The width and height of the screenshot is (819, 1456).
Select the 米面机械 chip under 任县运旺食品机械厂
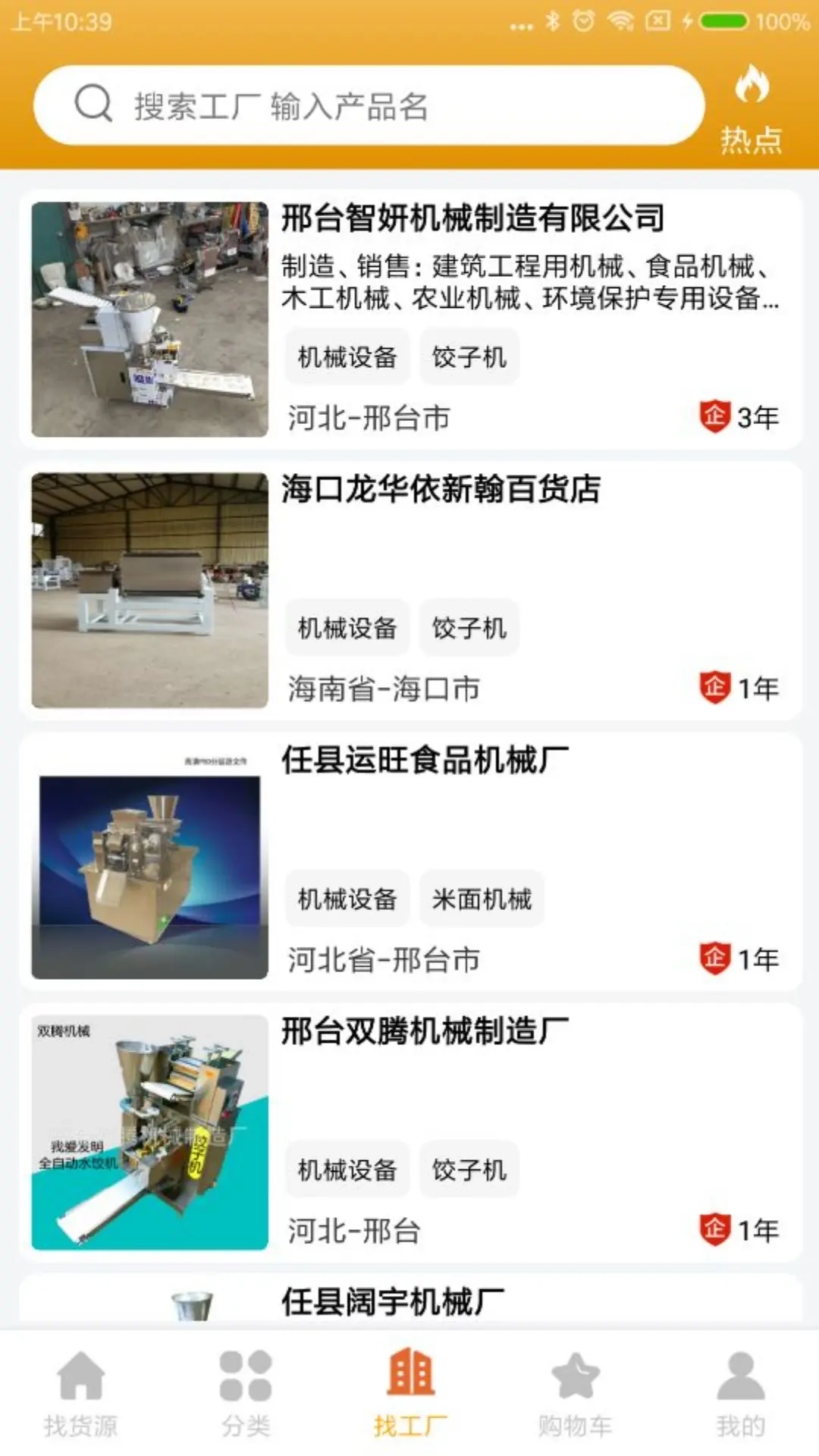point(482,899)
